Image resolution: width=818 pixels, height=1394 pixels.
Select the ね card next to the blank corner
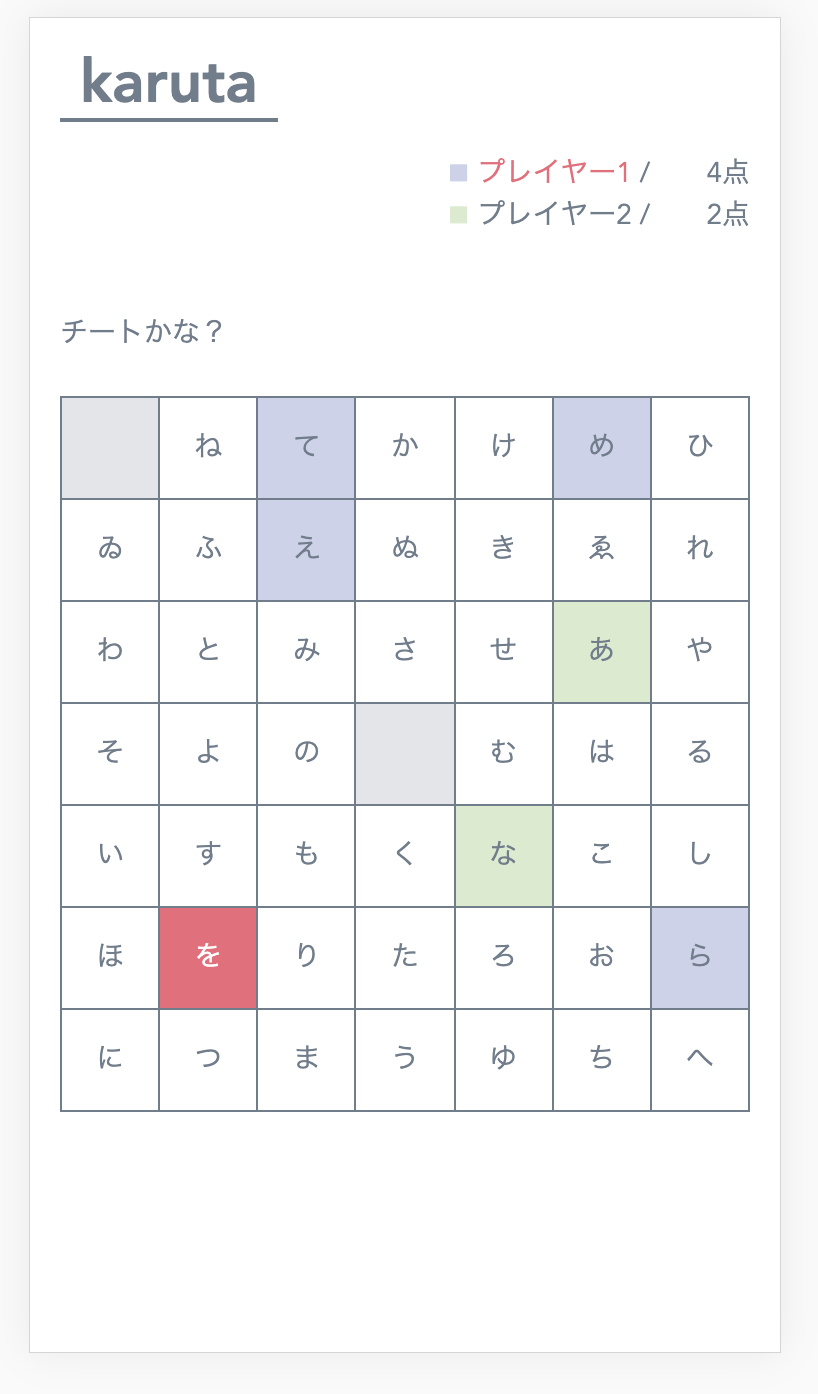coord(207,448)
